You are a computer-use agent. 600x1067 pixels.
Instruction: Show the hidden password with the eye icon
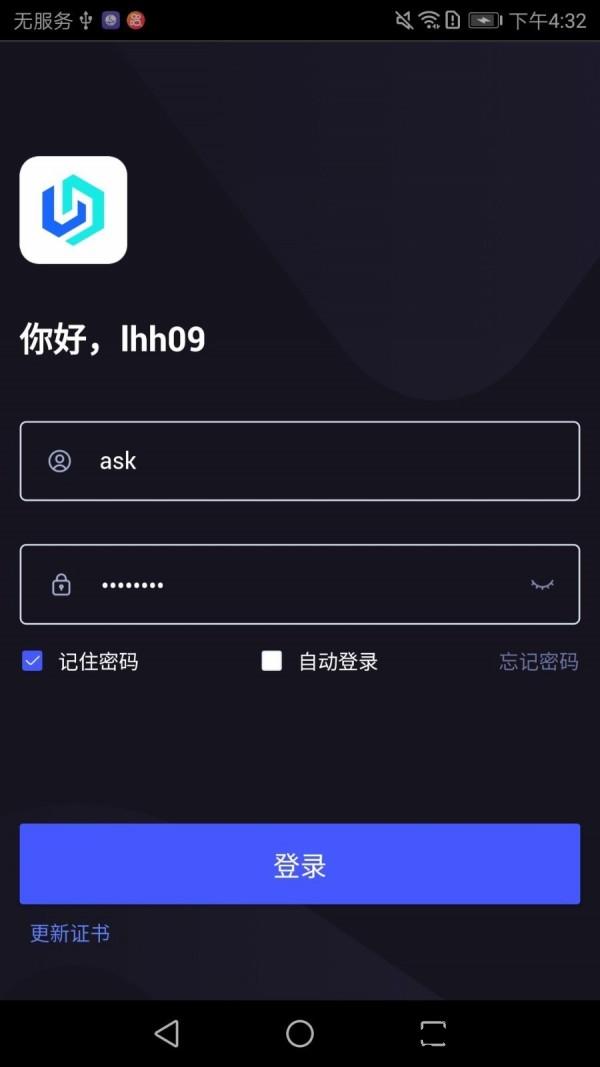[542, 584]
